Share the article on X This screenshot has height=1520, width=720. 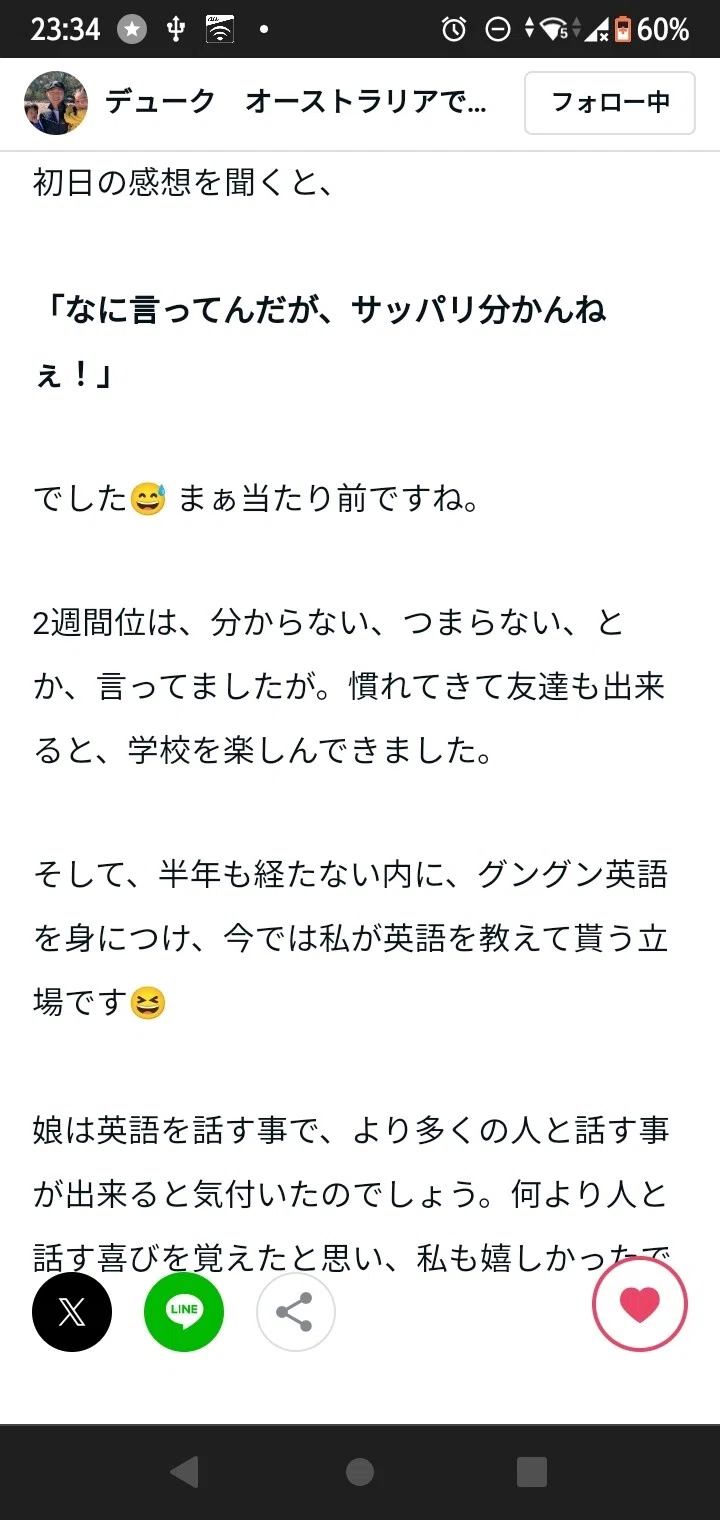(72, 1312)
